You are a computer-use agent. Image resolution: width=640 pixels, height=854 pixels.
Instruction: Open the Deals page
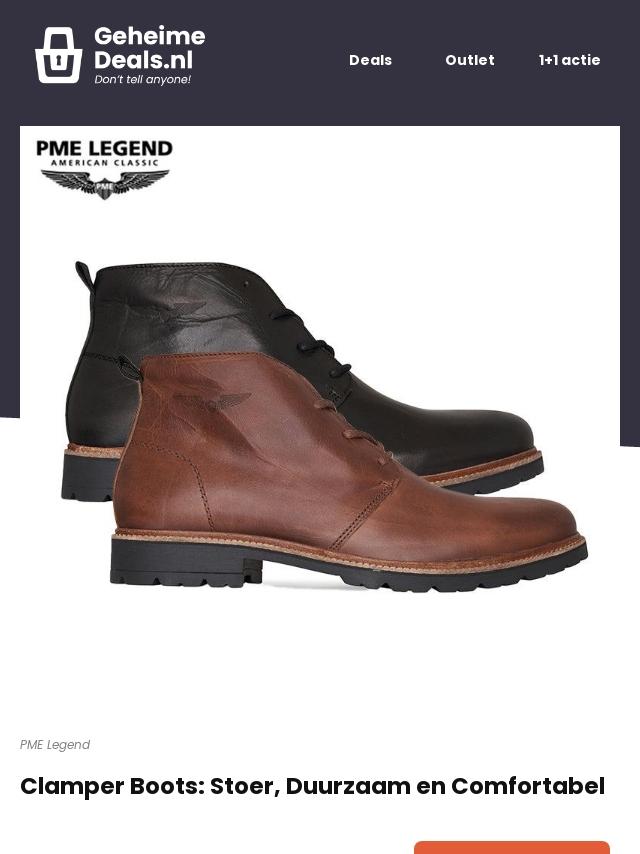click(x=370, y=60)
